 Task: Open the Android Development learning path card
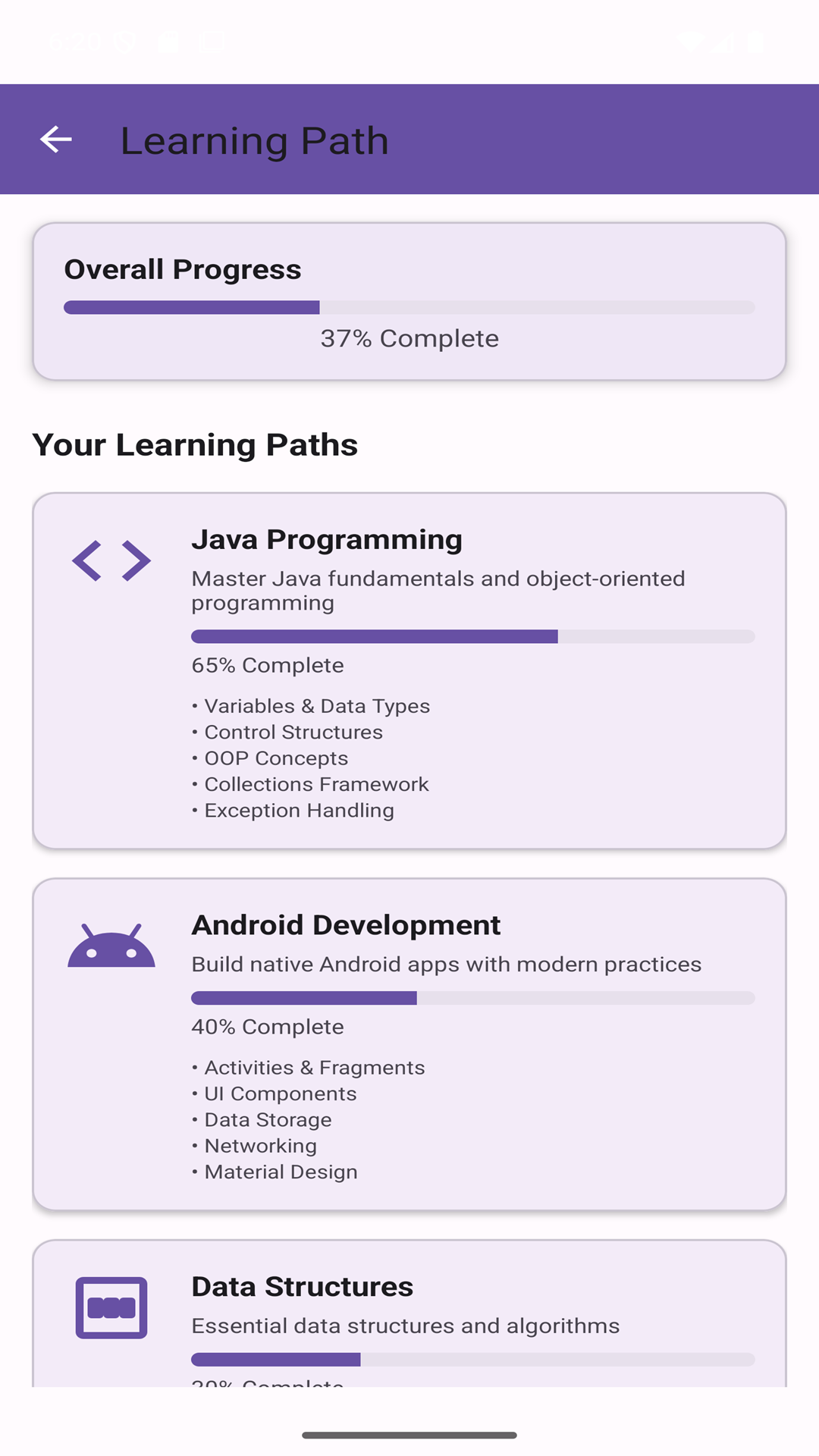coord(409,1043)
